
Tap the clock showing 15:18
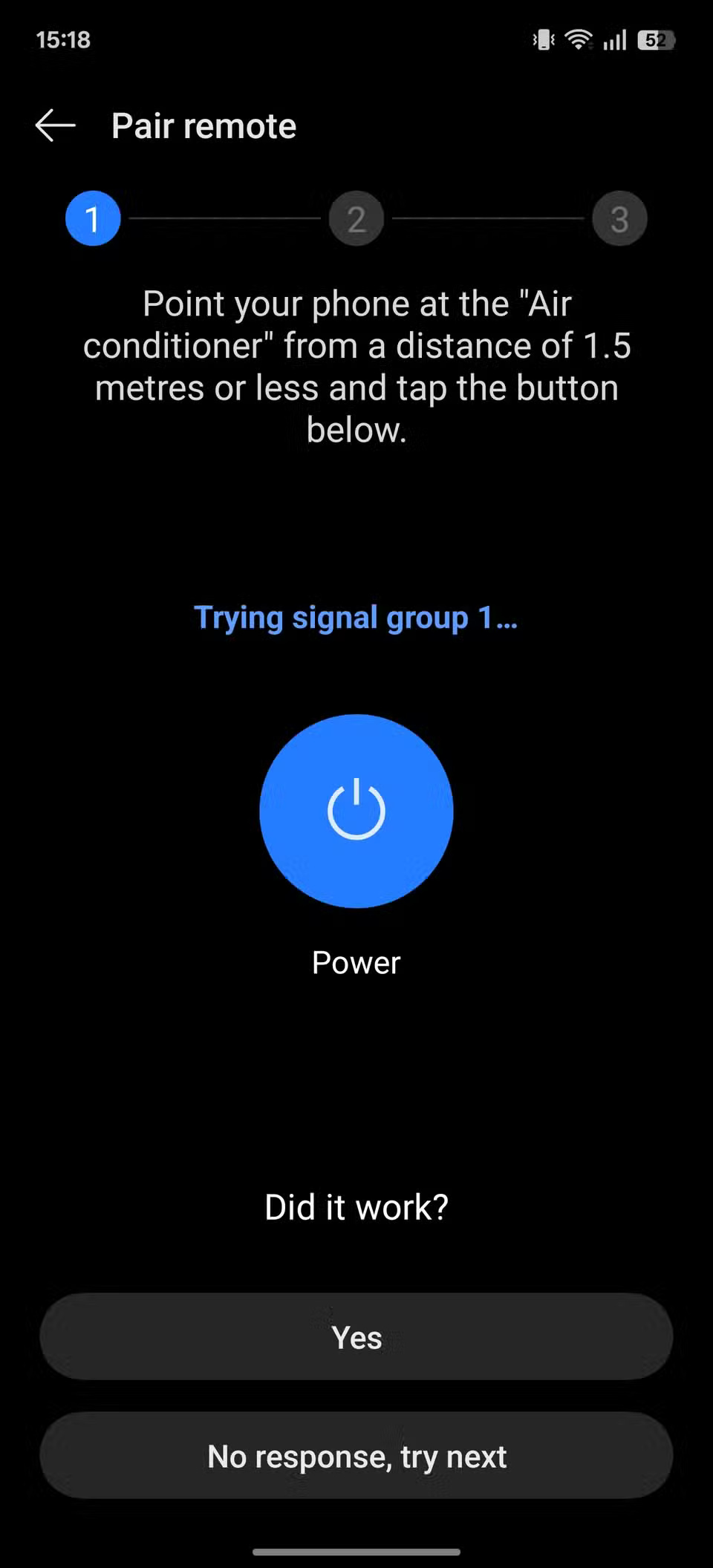[x=63, y=39]
